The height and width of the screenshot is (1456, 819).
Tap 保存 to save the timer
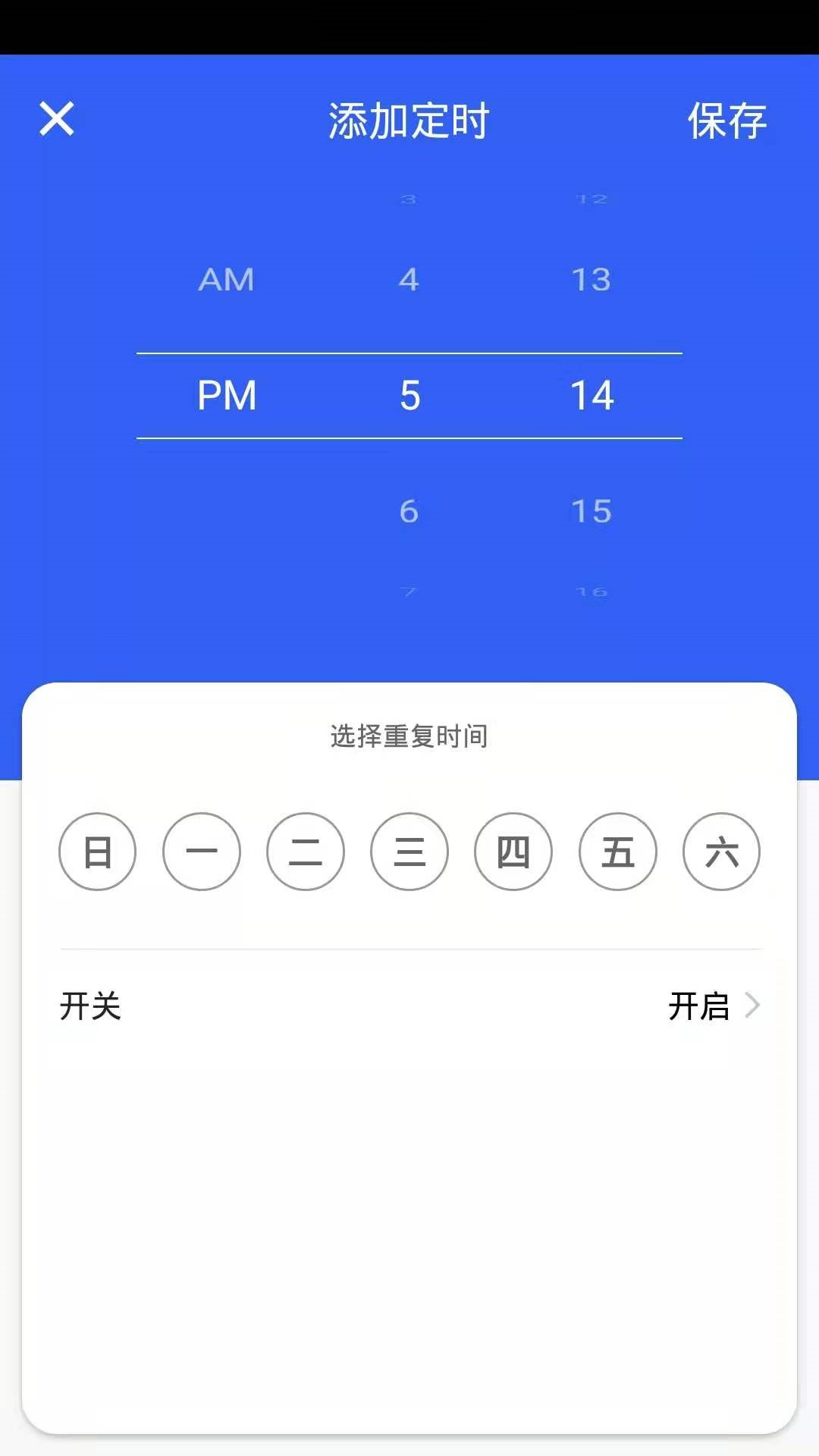point(726,121)
